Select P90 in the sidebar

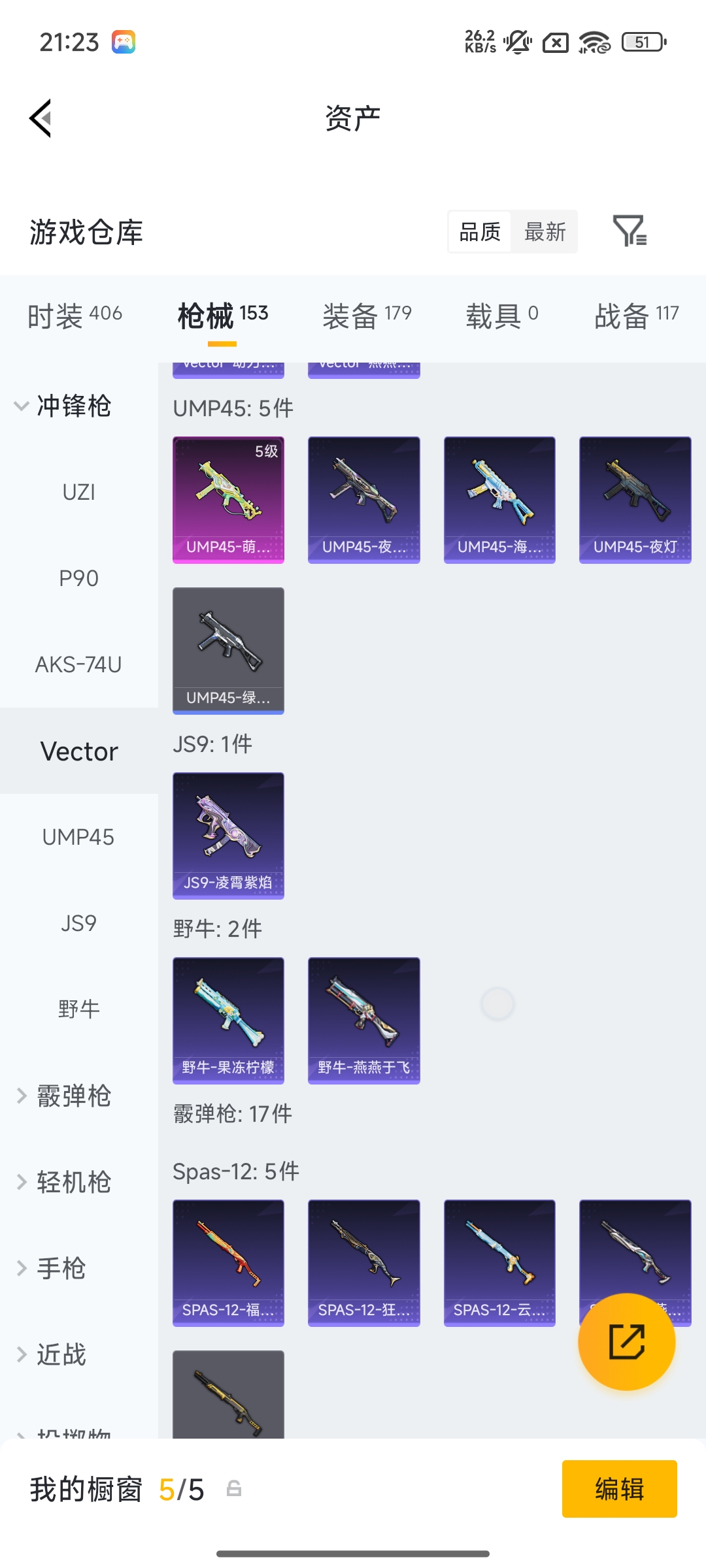[x=79, y=578]
